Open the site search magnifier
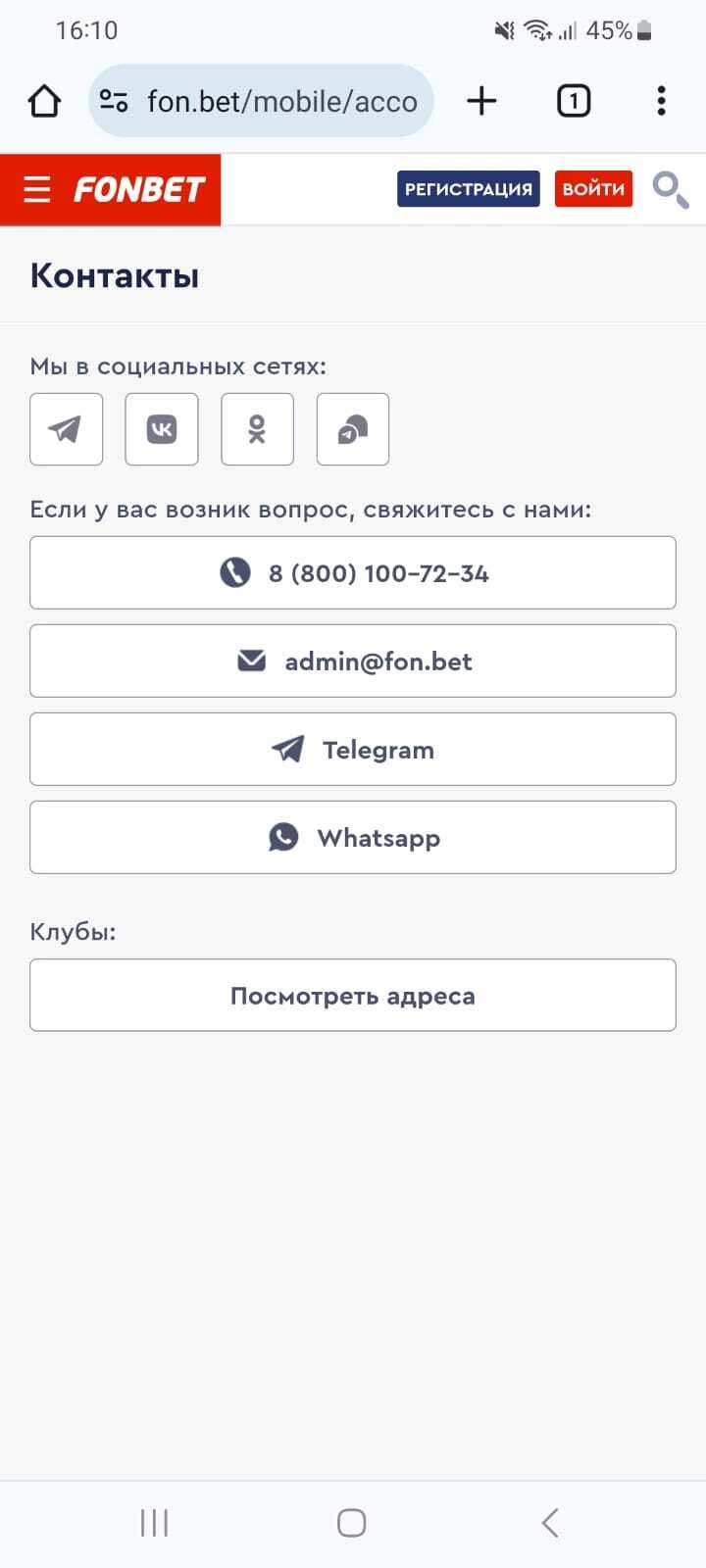 [670, 189]
